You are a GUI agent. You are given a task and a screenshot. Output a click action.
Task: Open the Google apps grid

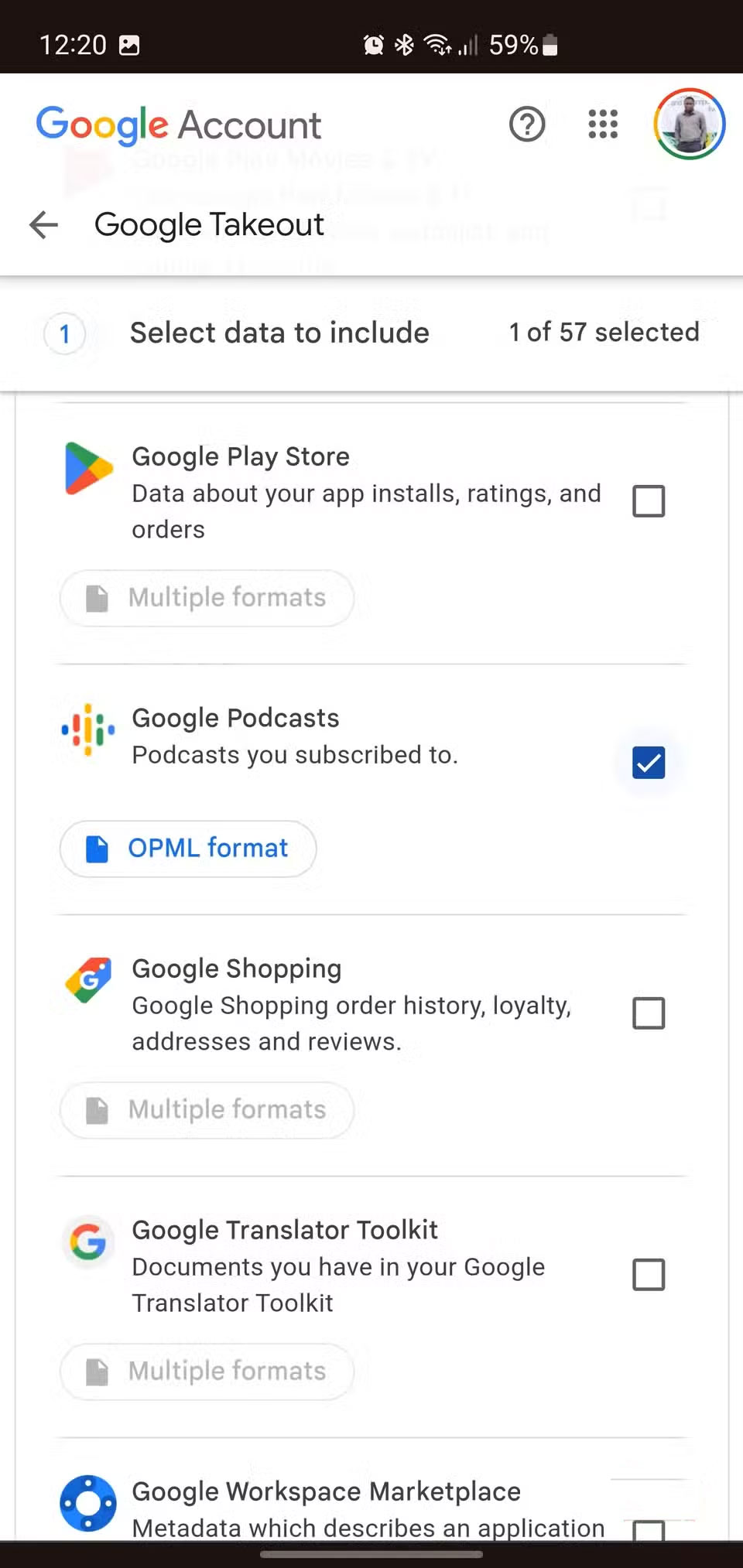click(603, 125)
